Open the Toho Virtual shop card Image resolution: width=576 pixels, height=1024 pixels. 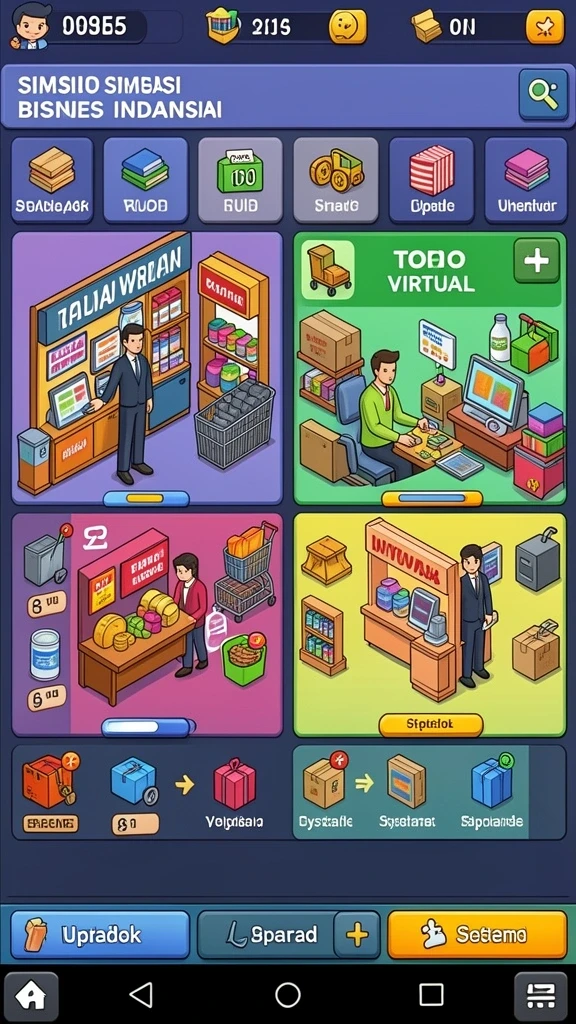(430, 368)
